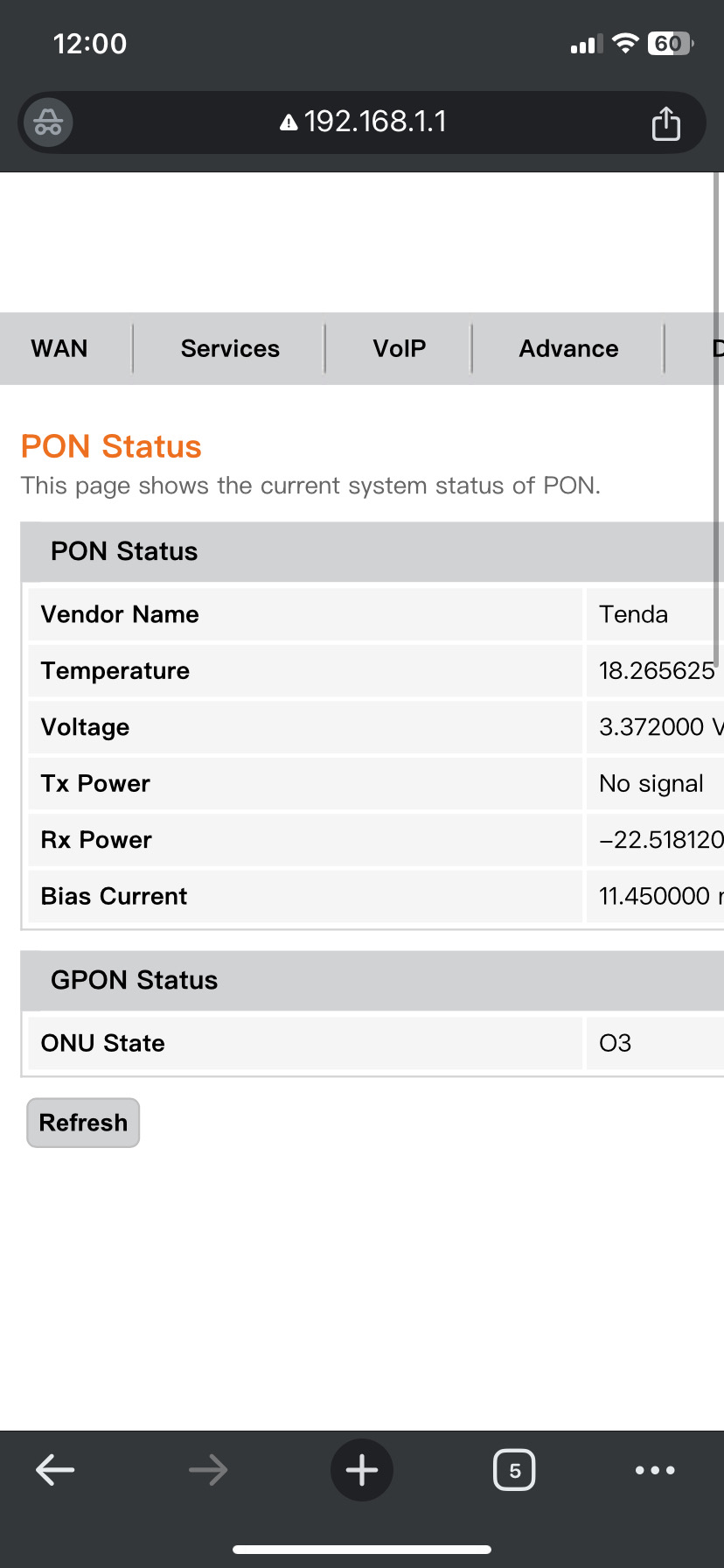Tap the 192.168.1.1 address field
Viewport: 724px width, 1568px height.
(362, 122)
